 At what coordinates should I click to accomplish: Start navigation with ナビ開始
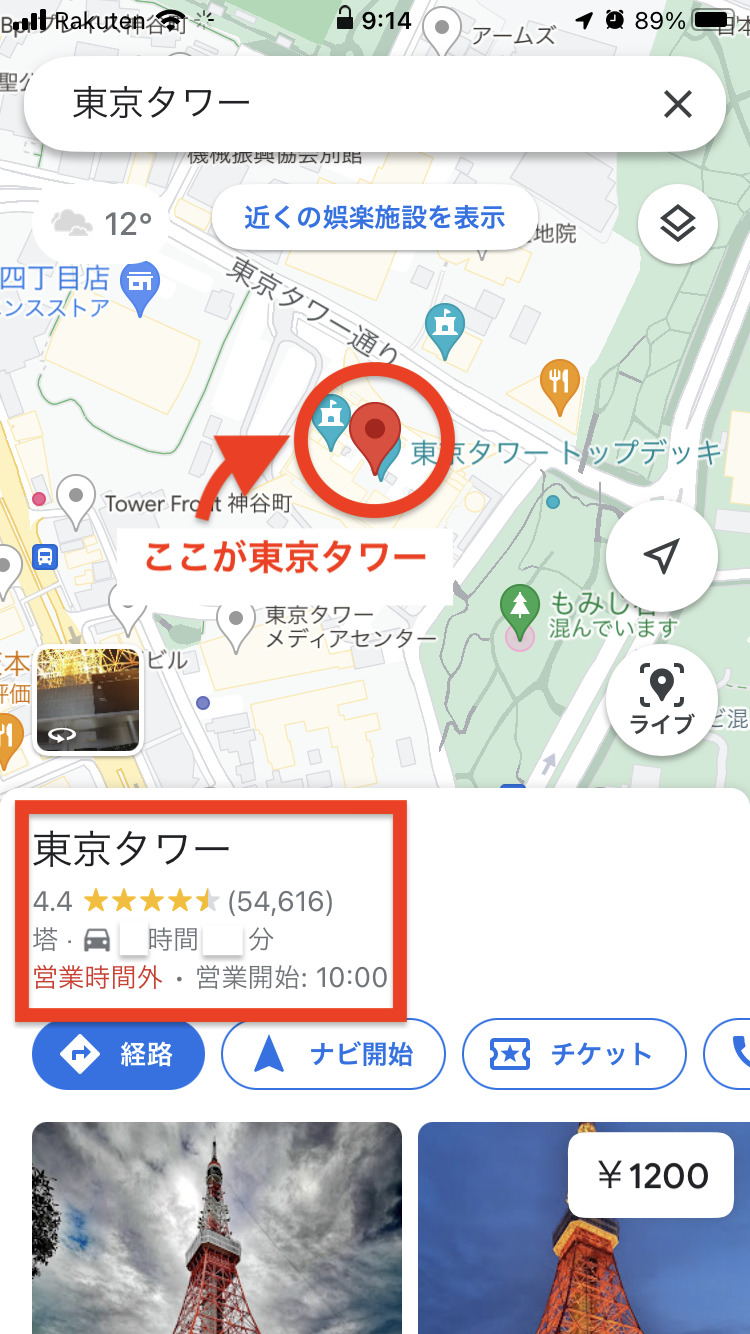pyautogui.click(x=333, y=1053)
